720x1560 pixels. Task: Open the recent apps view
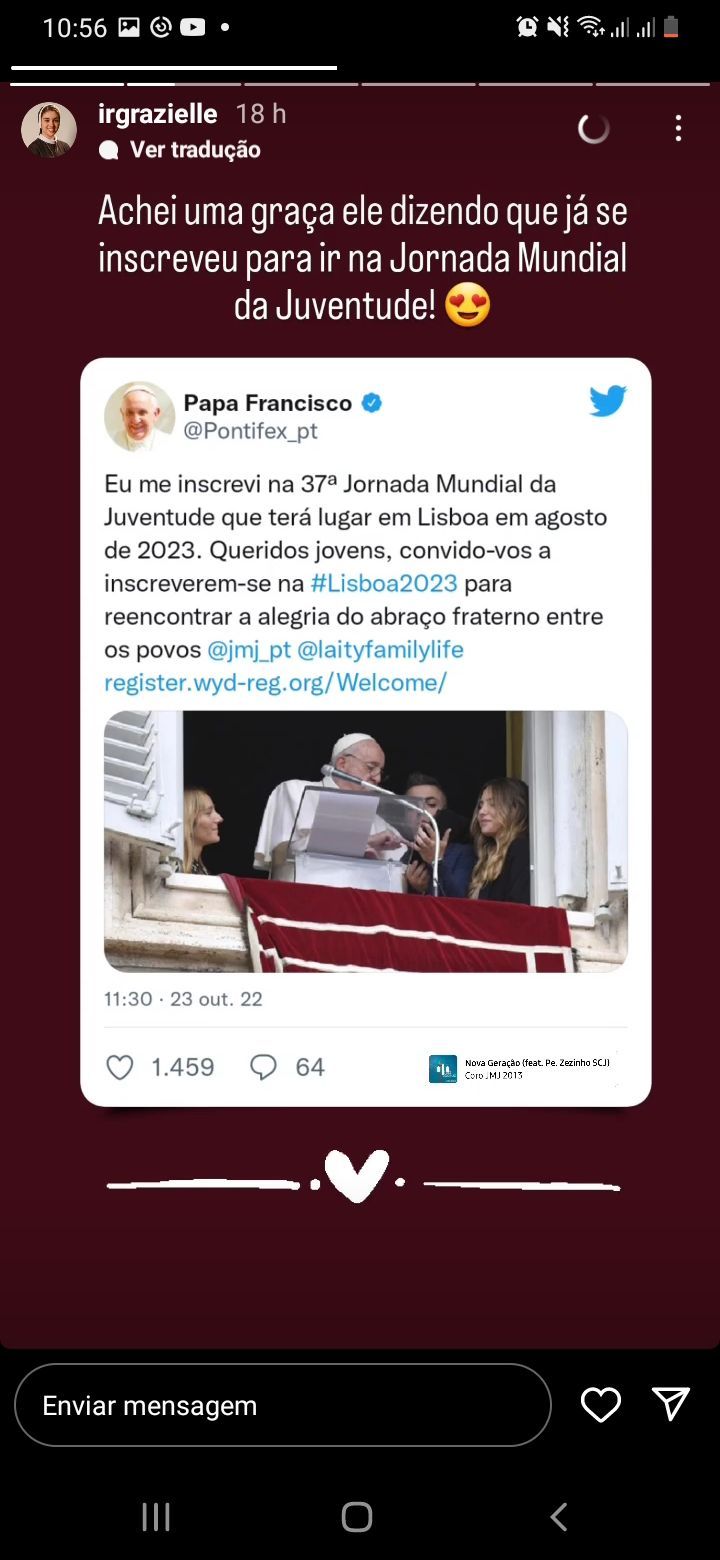pyautogui.click(x=156, y=1517)
